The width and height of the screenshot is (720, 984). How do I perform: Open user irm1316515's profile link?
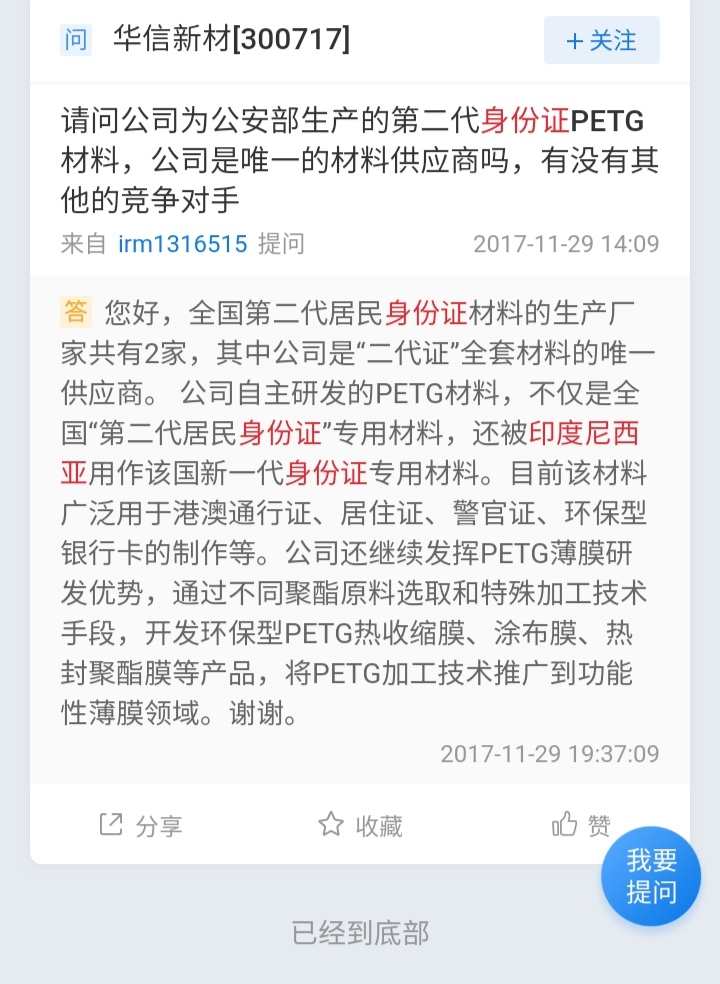[x=182, y=243]
